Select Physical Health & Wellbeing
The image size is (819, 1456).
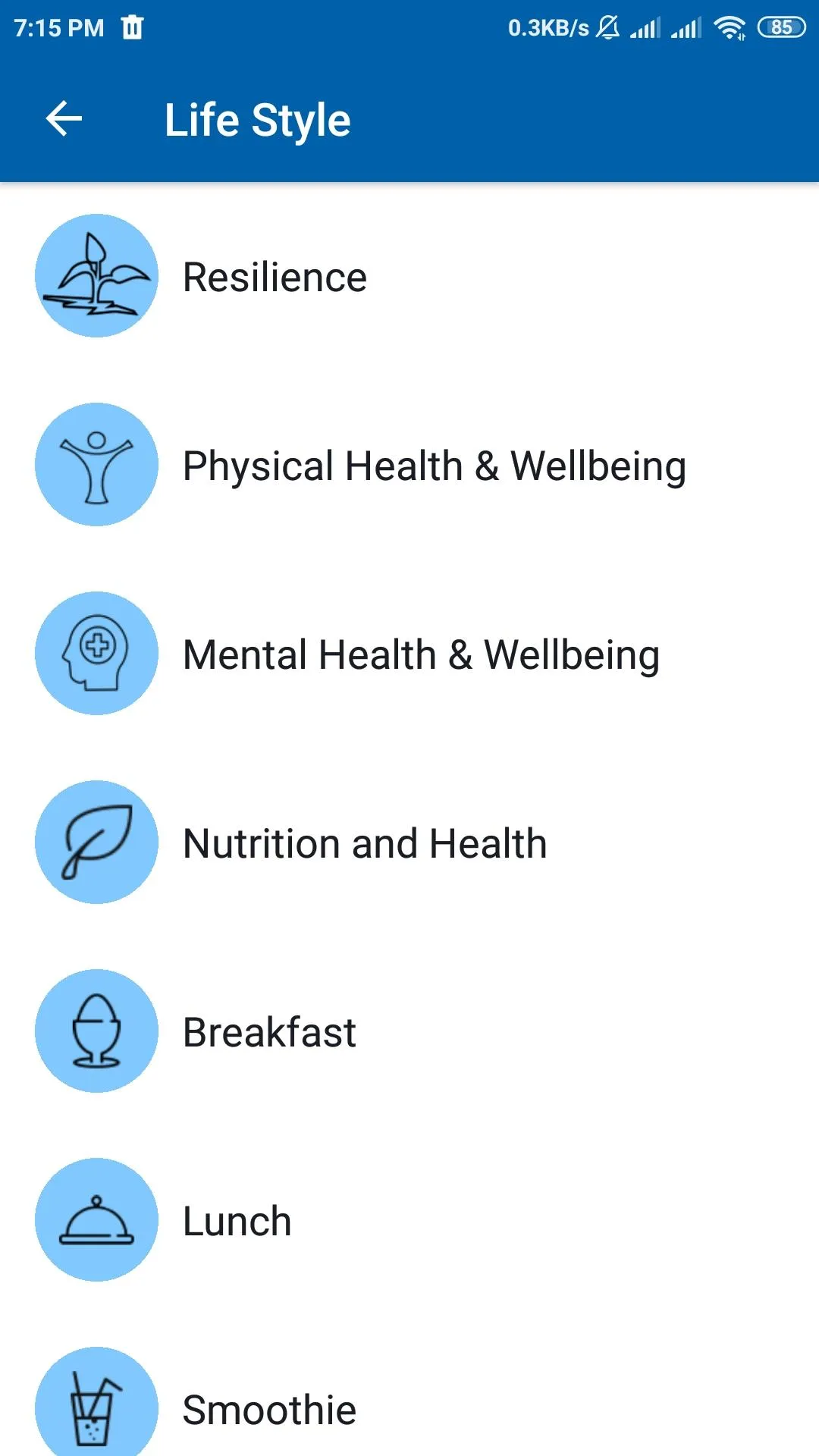409,465
